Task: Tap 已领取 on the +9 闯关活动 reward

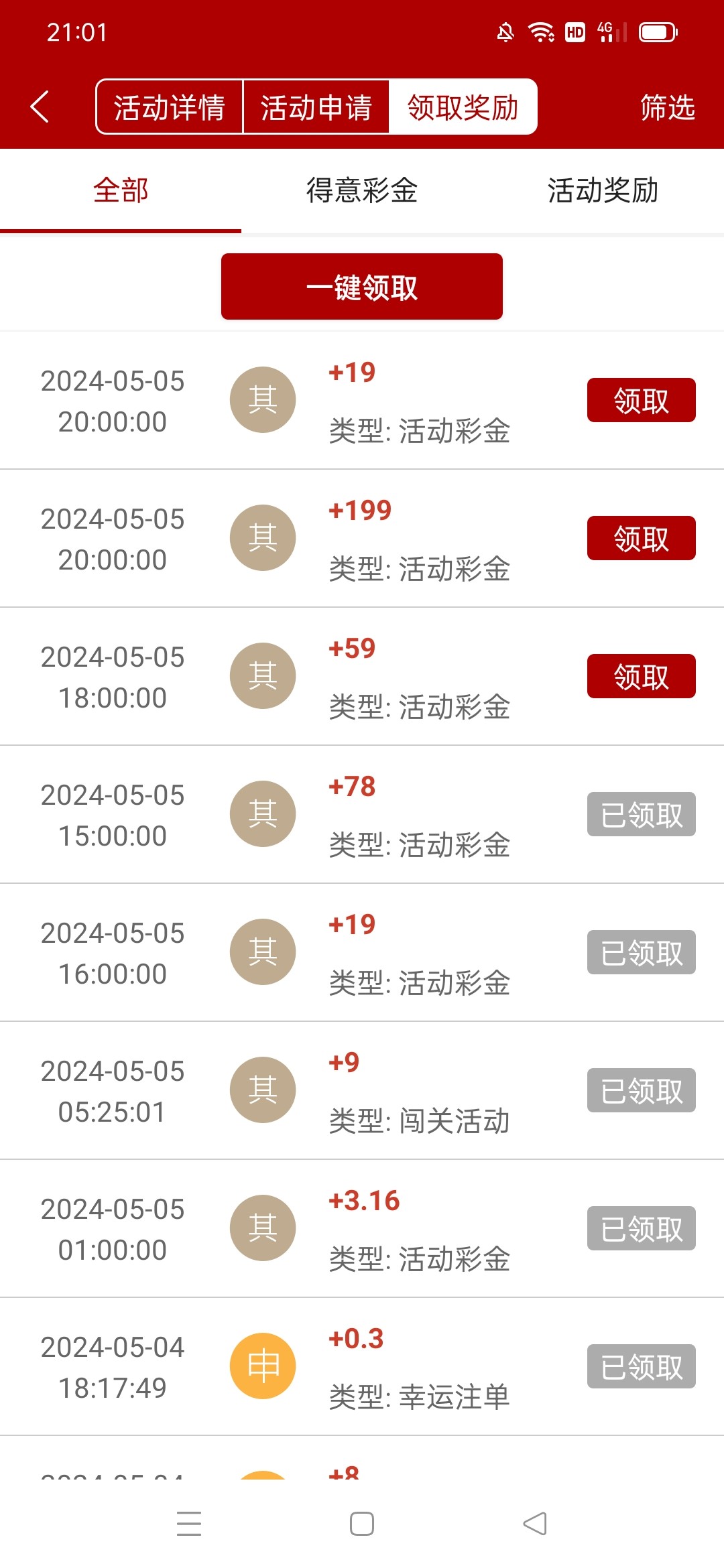Action: point(641,1090)
